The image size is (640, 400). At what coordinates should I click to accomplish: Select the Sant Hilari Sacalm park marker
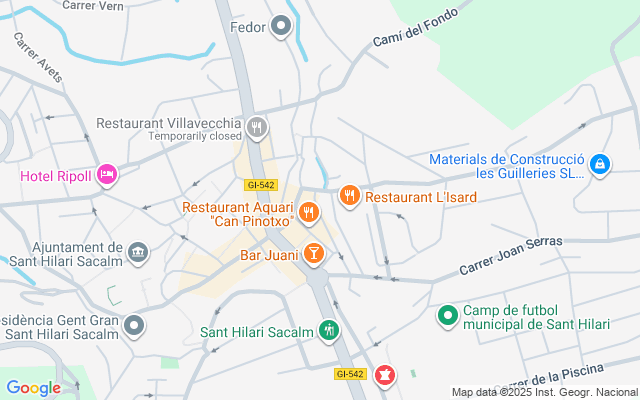pyautogui.click(x=329, y=331)
